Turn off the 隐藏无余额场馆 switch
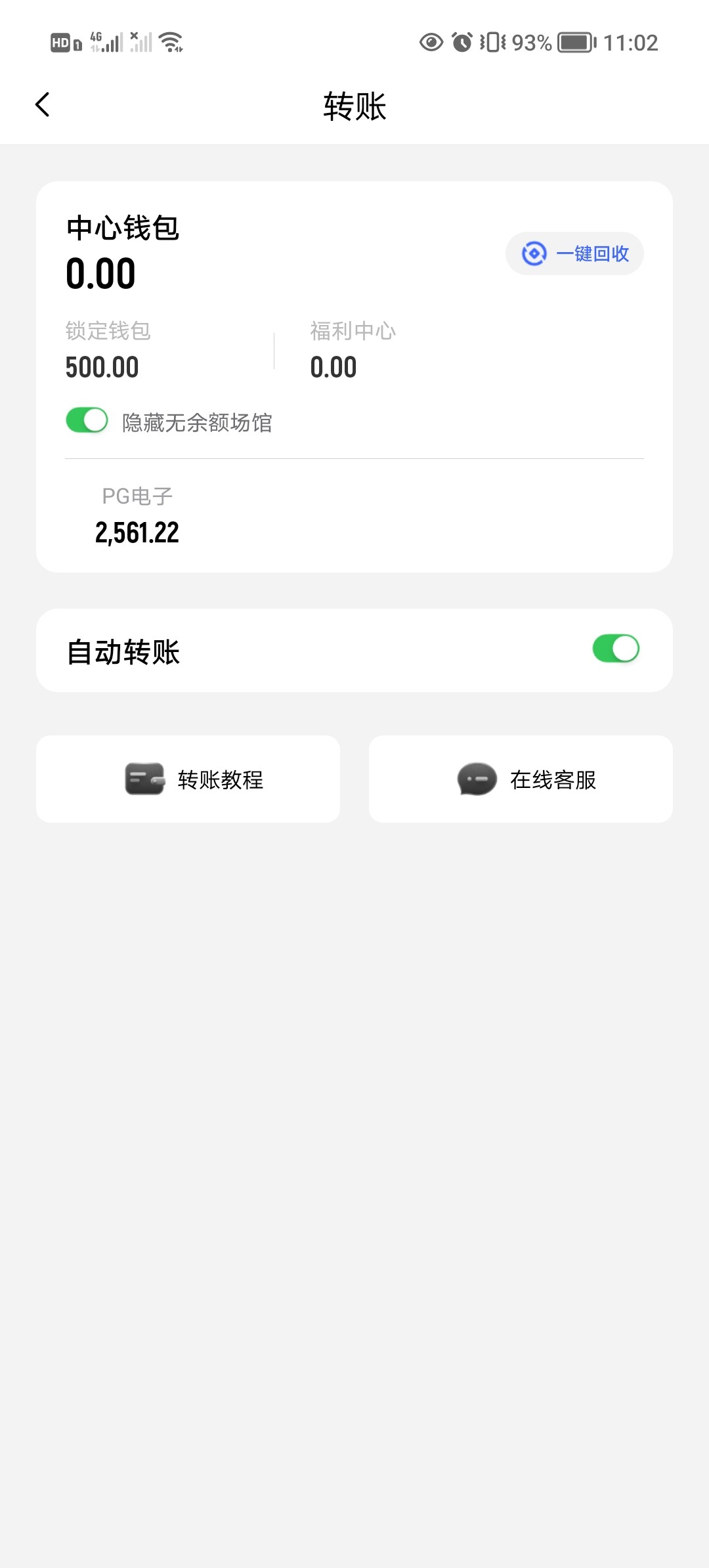 pos(87,420)
